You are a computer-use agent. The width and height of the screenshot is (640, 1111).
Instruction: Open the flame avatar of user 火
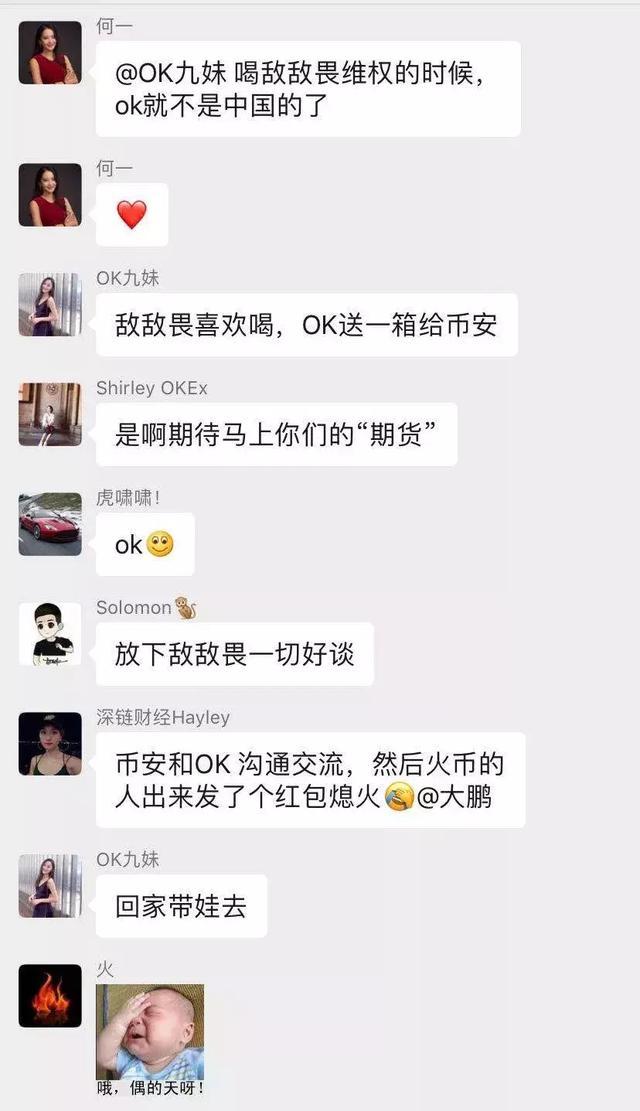[50, 996]
